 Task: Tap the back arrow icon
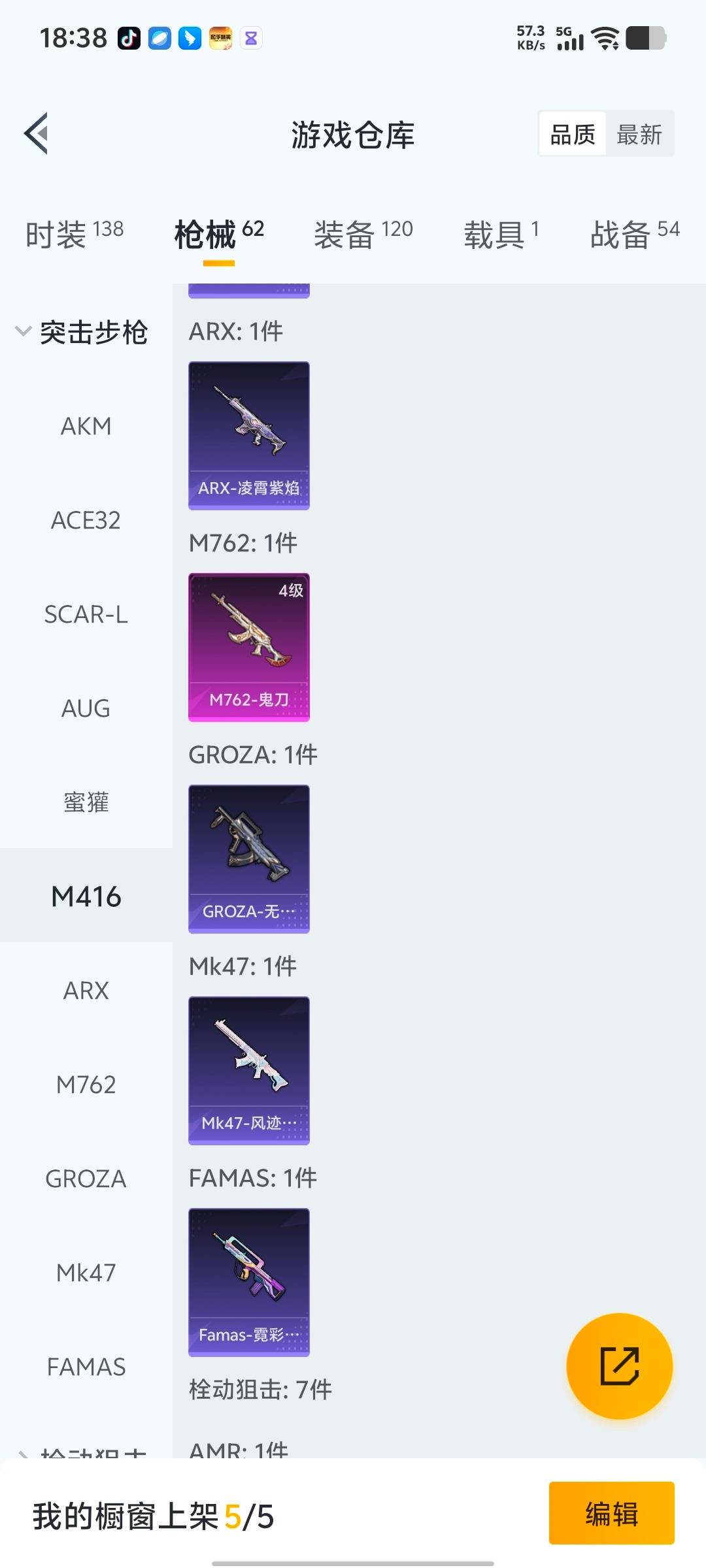click(37, 134)
